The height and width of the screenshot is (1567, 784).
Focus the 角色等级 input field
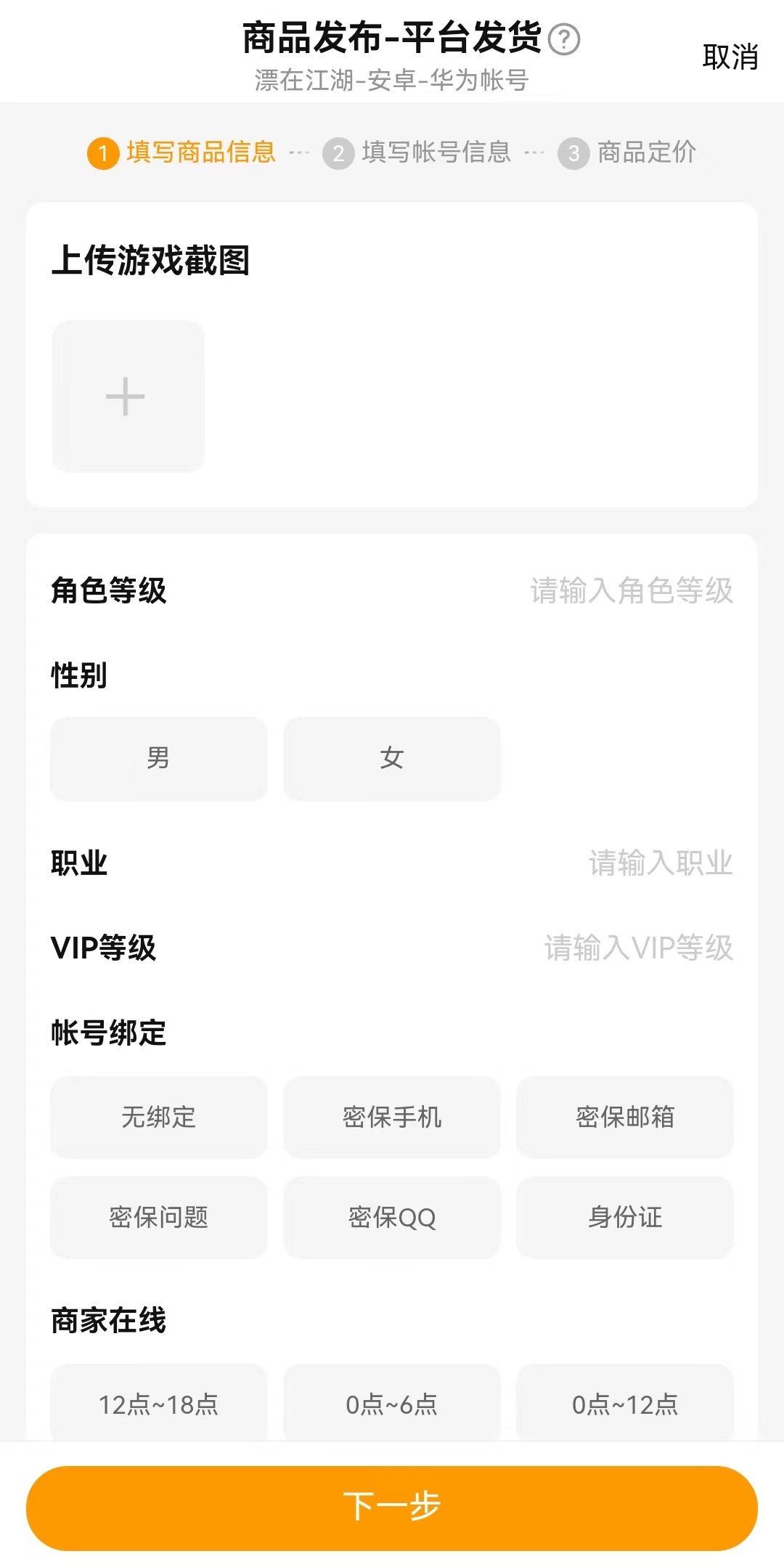click(630, 590)
